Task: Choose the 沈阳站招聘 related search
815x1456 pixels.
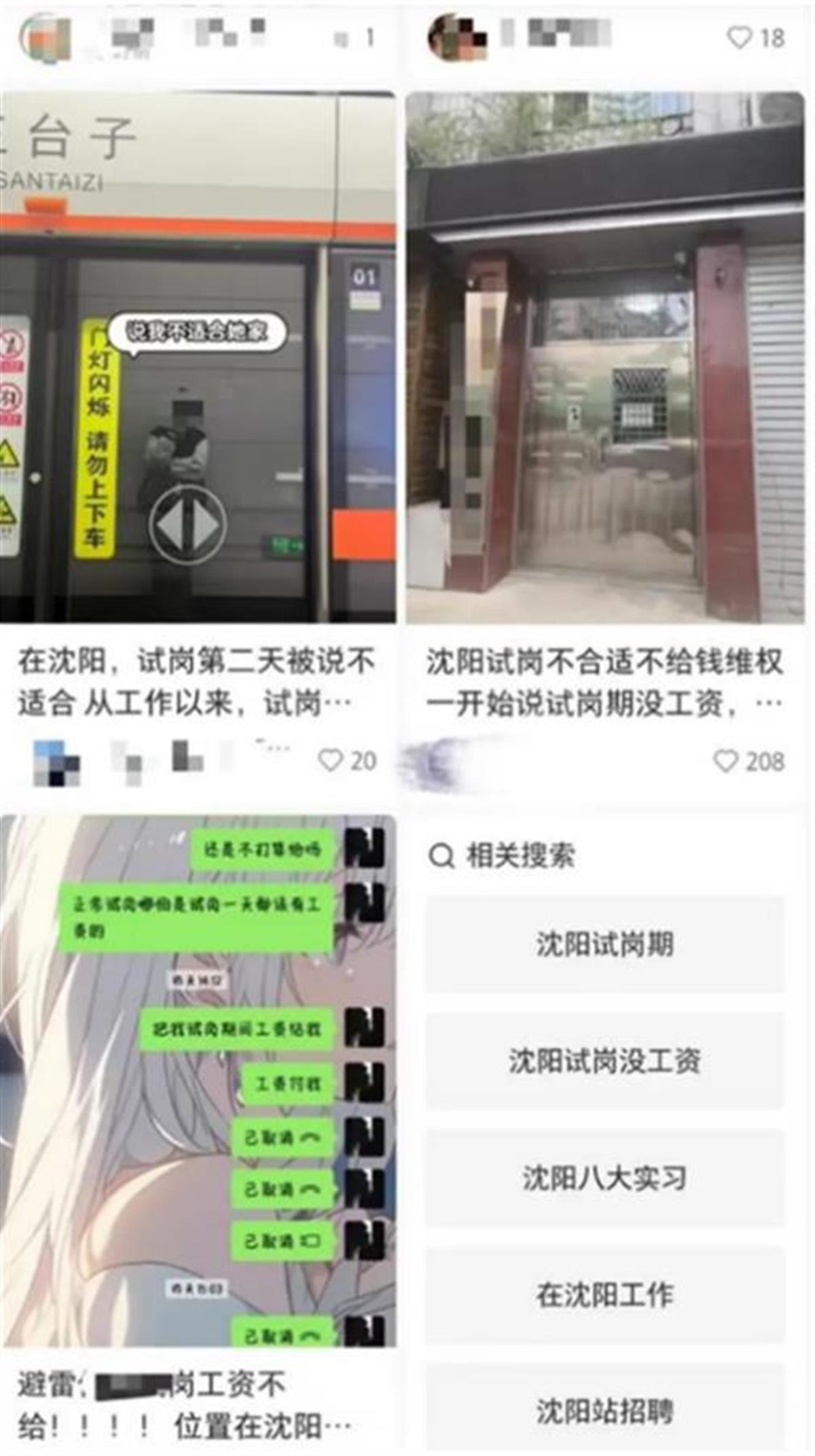Action: pyautogui.click(x=604, y=1410)
